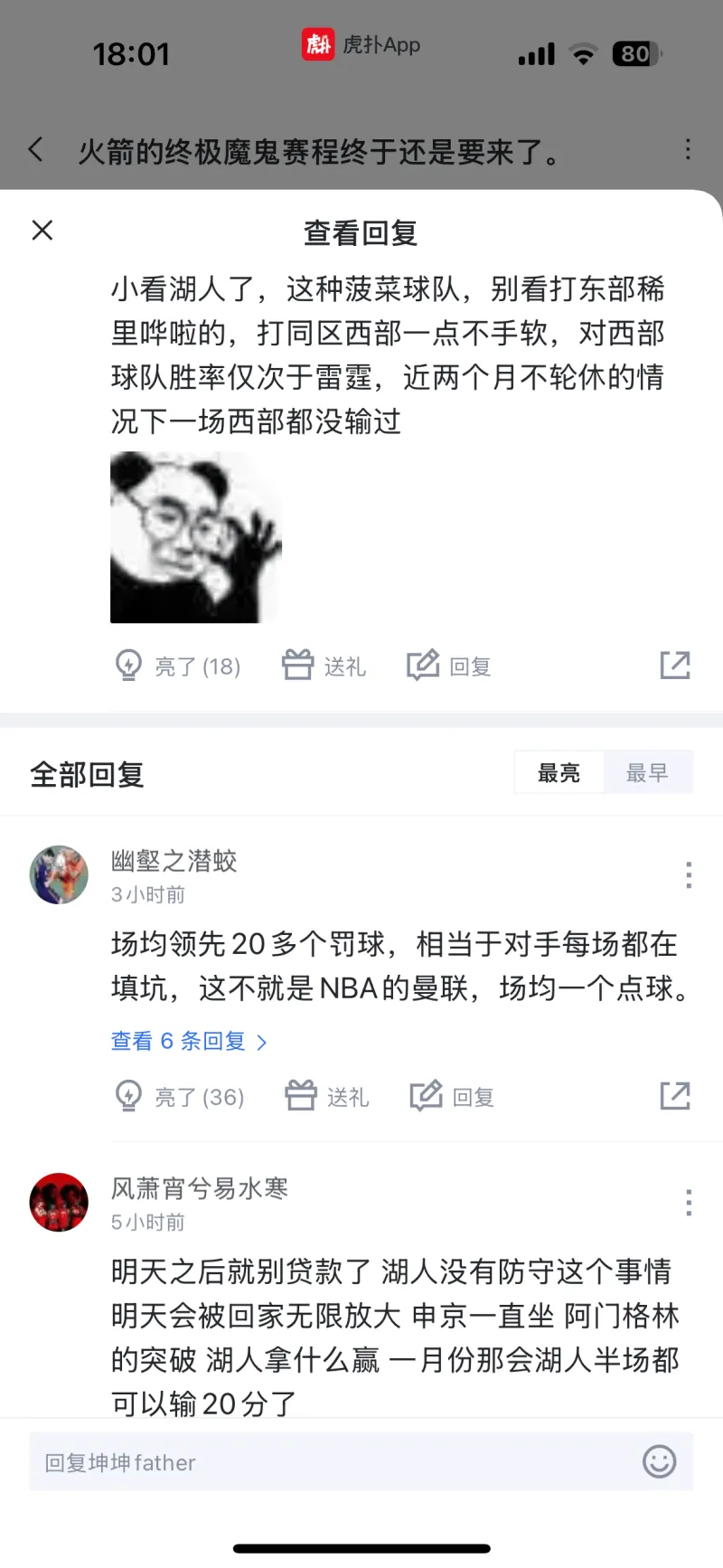Screen dimensions: 723x1568
Task: Share 幽壑之潜蛟's reply
Action: 674,1096
